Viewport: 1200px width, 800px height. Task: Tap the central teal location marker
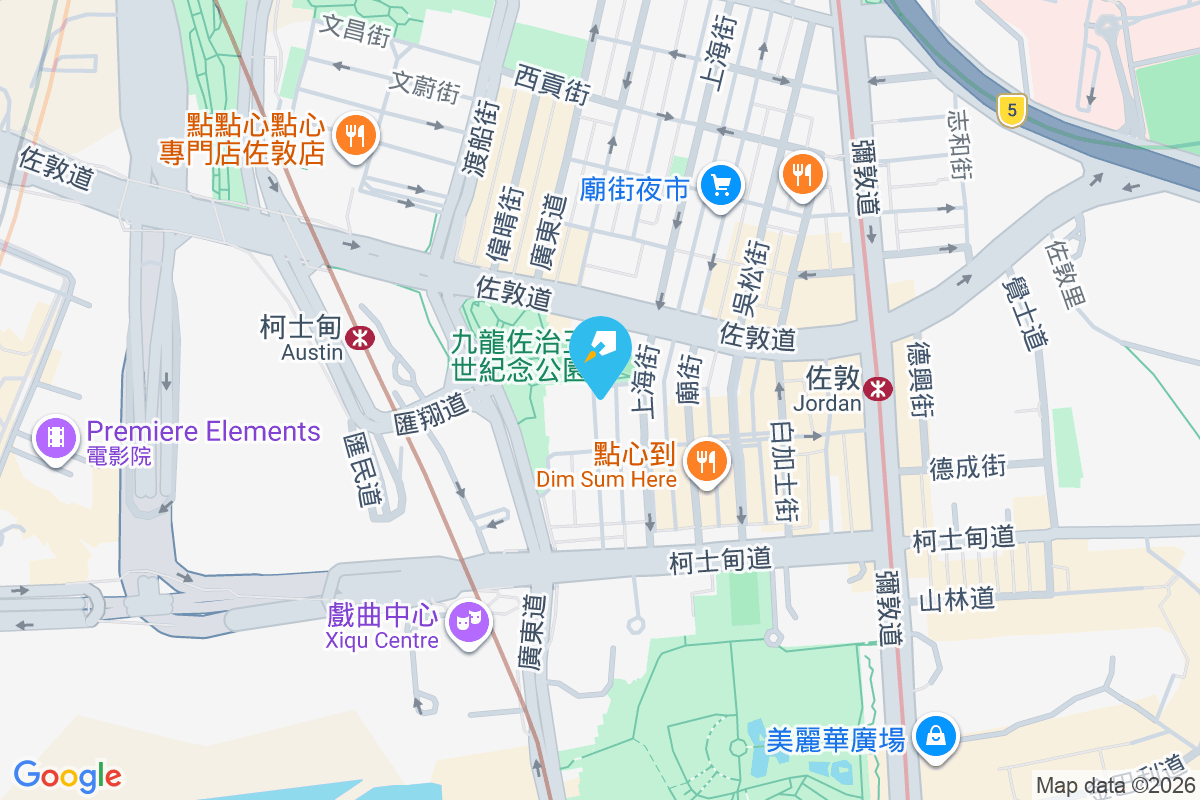(x=600, y=350)
